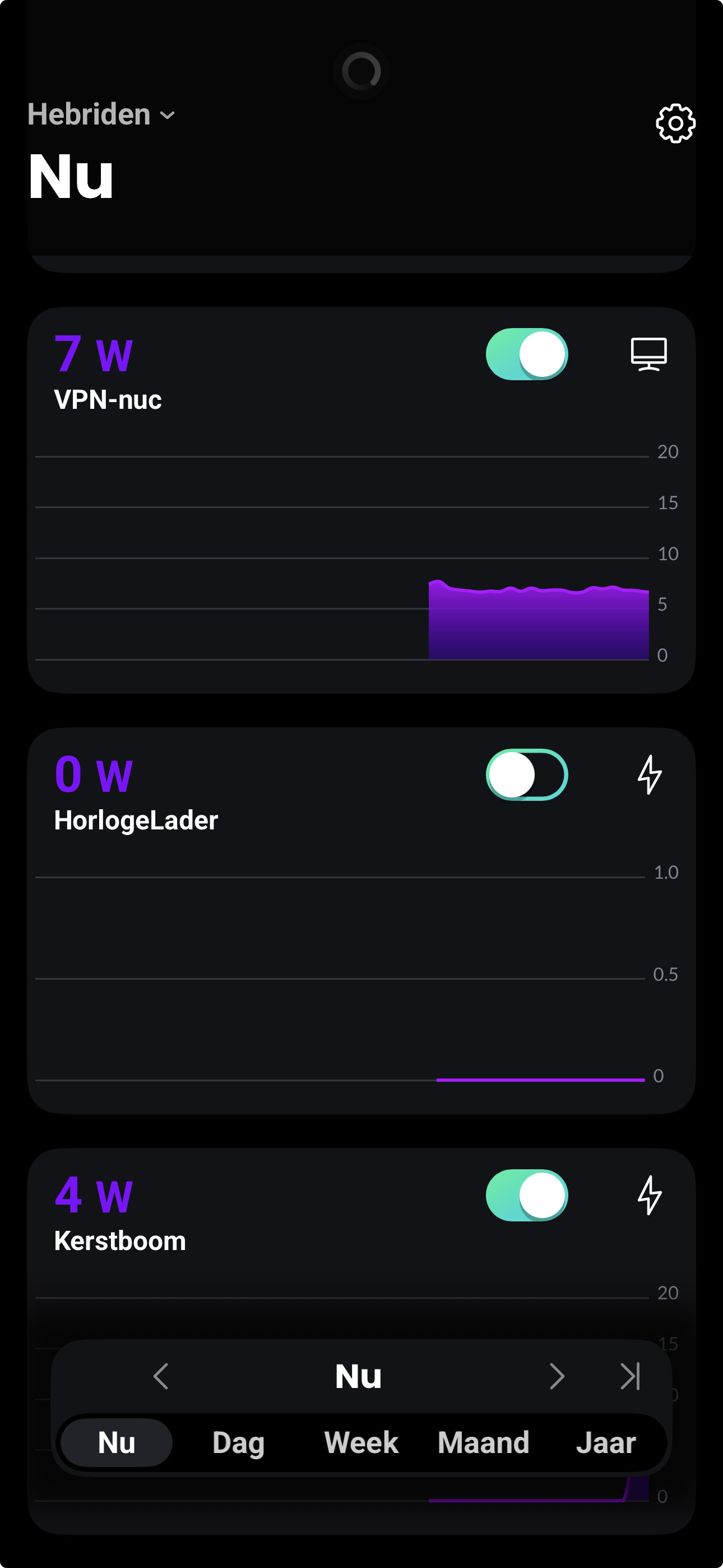
Task: Go to the previous time period
Action: [x=161, y=1376]
